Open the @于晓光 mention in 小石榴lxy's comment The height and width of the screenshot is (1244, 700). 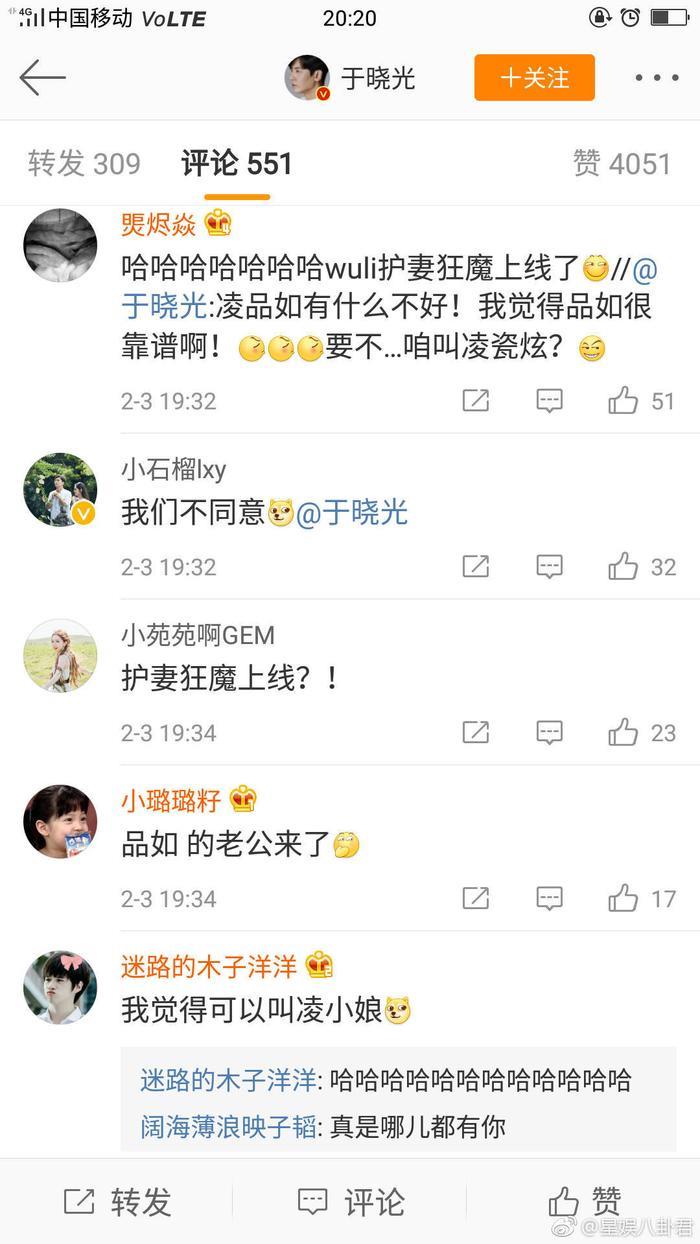point(353,513)
